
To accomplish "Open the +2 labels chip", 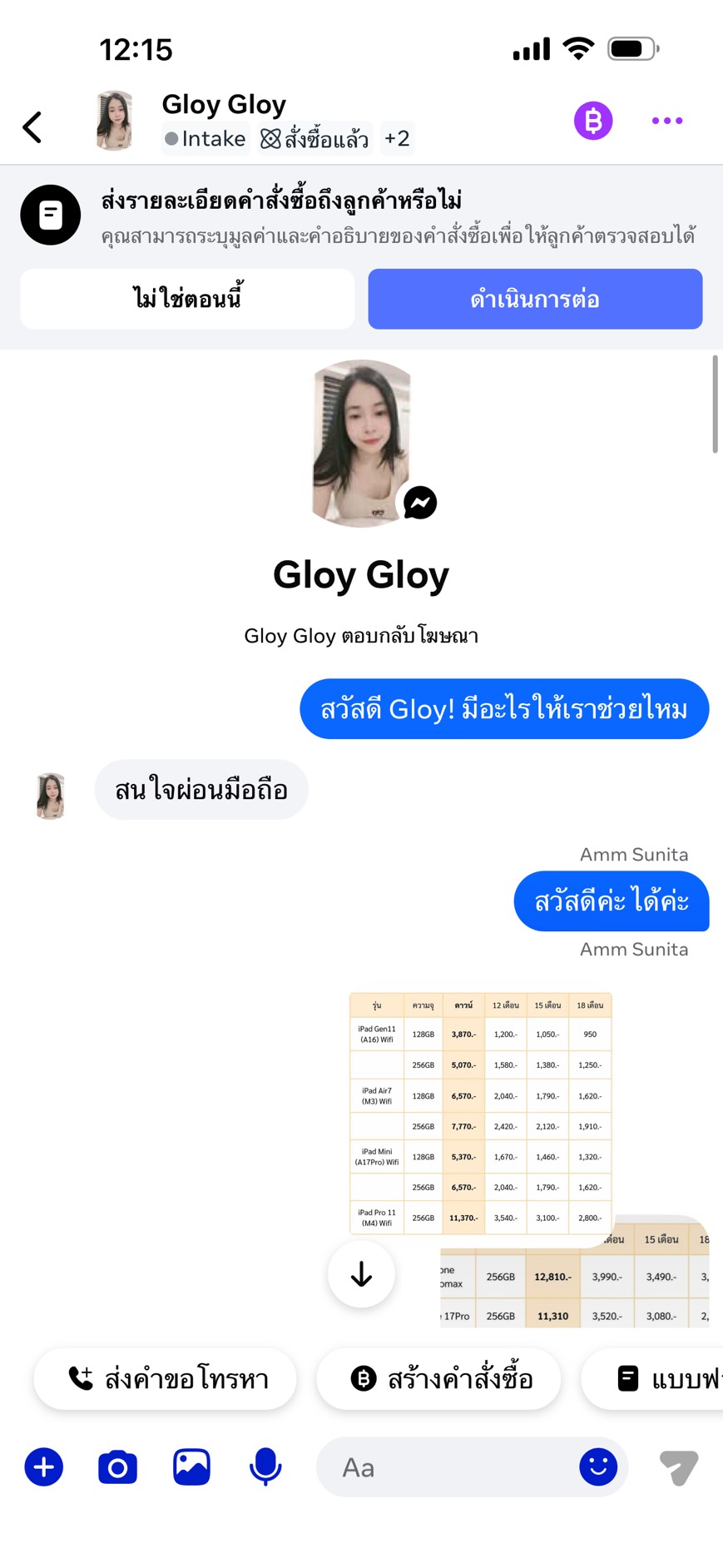I will (x=397, y=138).
